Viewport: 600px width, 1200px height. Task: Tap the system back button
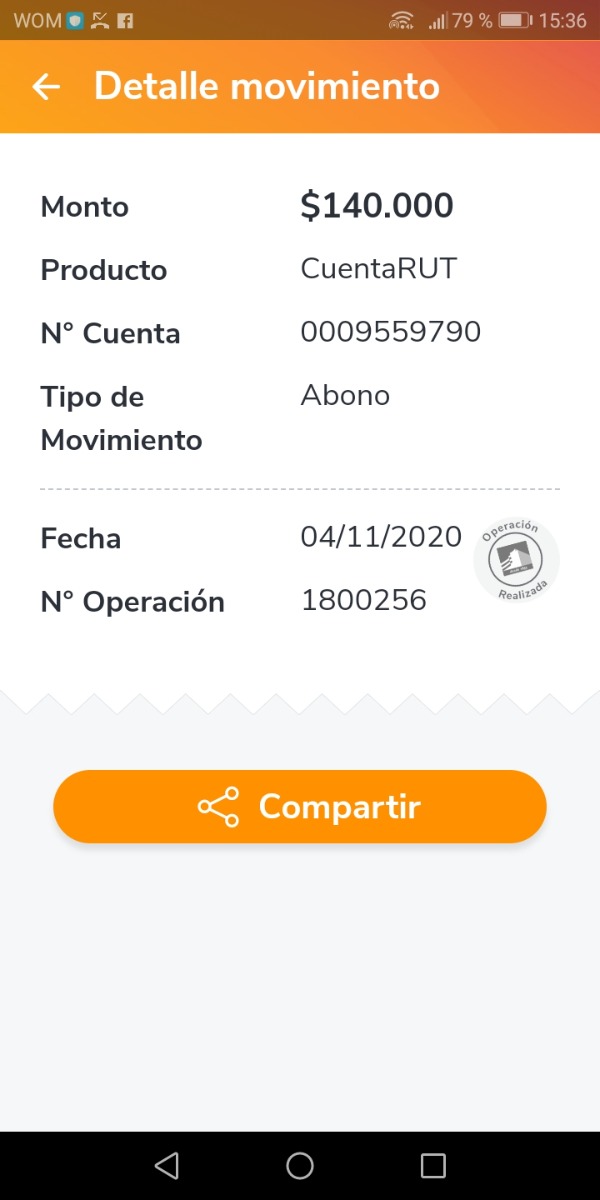point(166,1165)
